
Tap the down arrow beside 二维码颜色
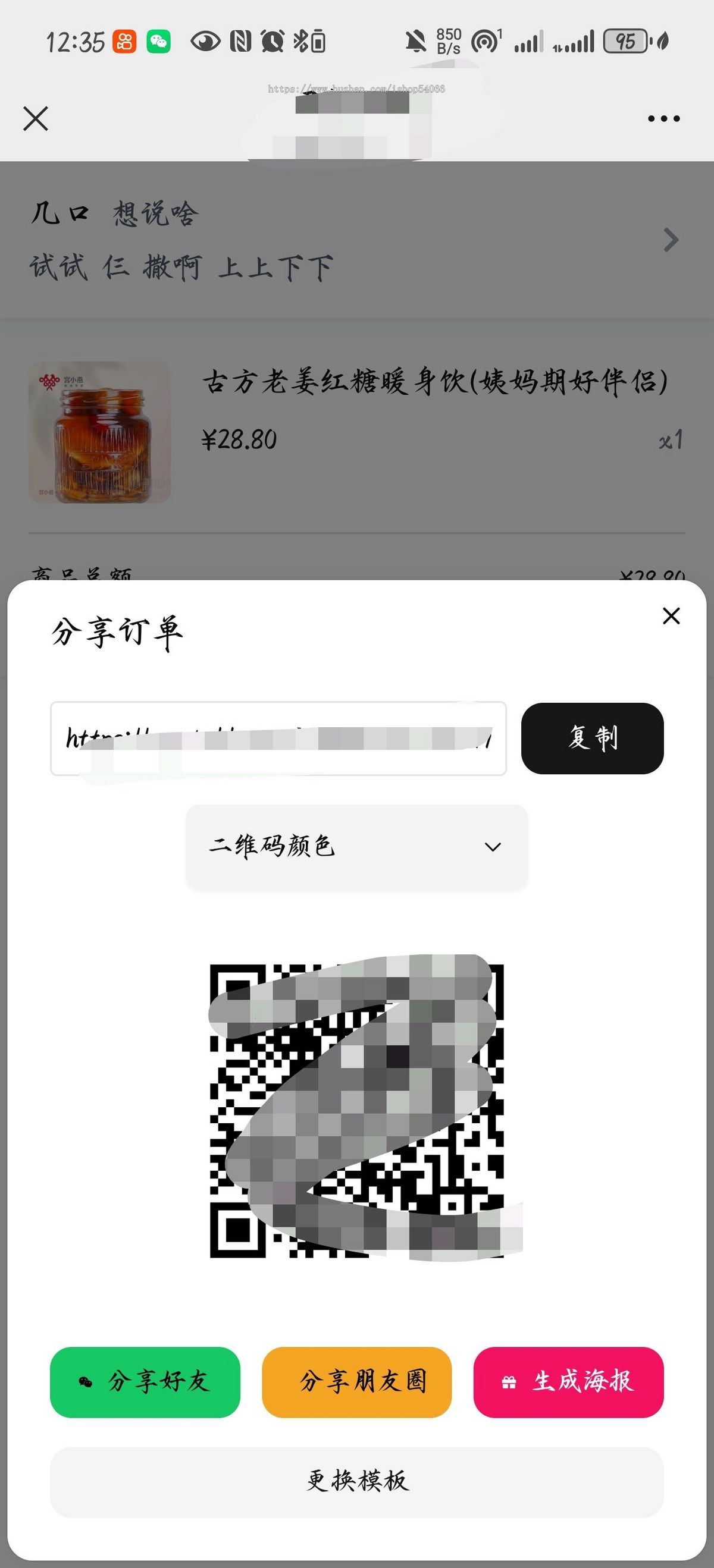(492, 846)
